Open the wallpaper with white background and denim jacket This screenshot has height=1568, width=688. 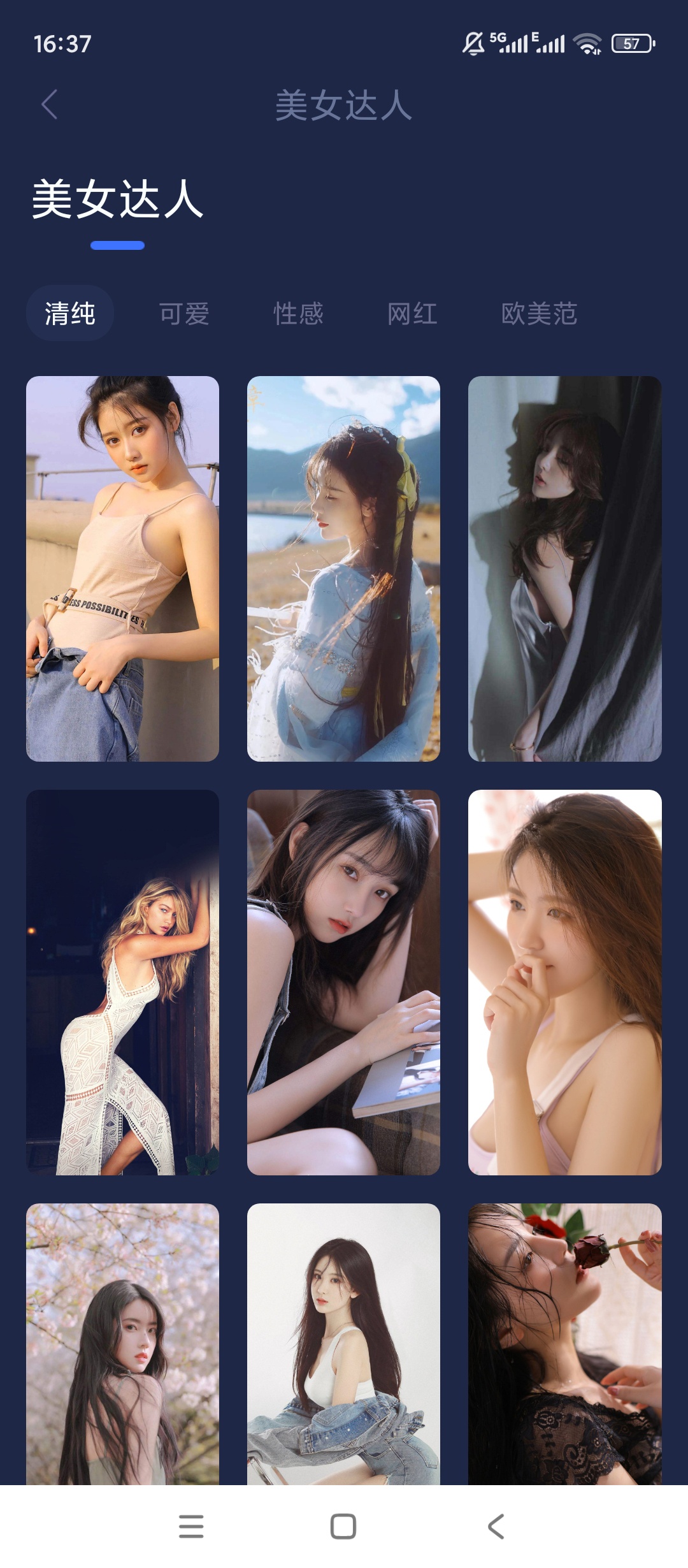pyautogui.click(x=343, y=1344)
